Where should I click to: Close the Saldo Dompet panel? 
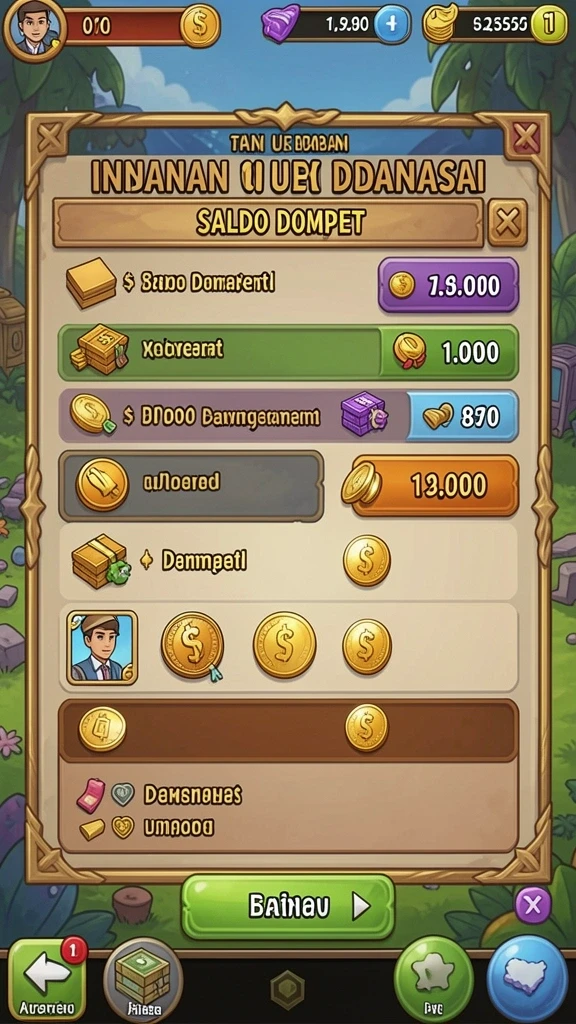(x=507, y=223)
